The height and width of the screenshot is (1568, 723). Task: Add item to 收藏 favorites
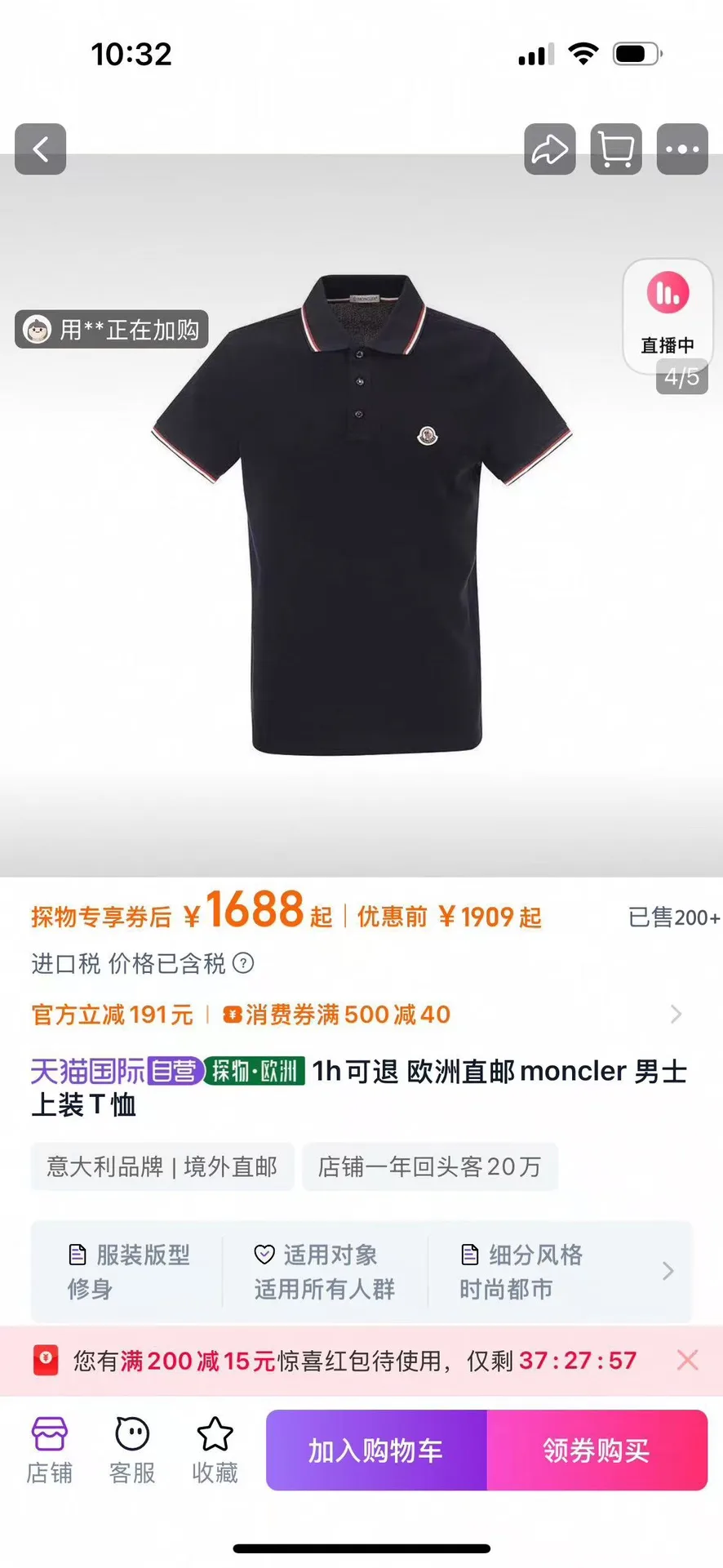215,1450
